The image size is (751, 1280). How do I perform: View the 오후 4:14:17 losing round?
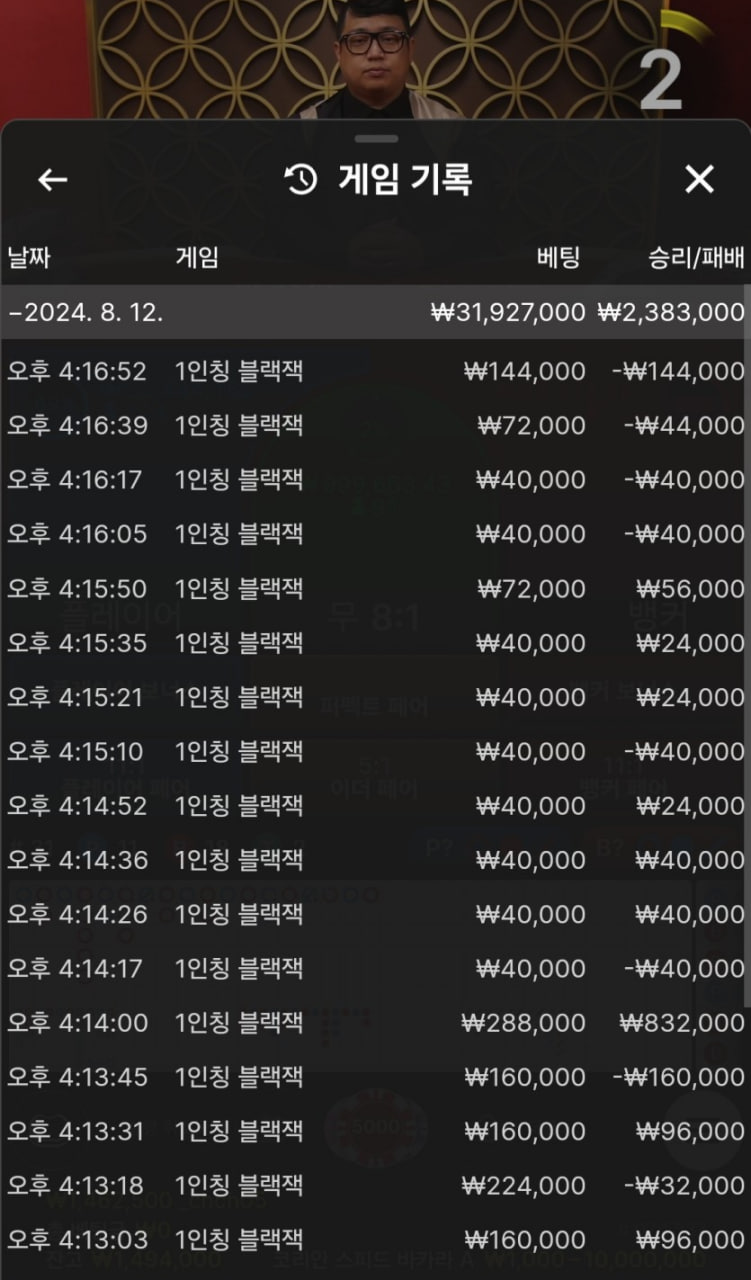pos(375,968)
